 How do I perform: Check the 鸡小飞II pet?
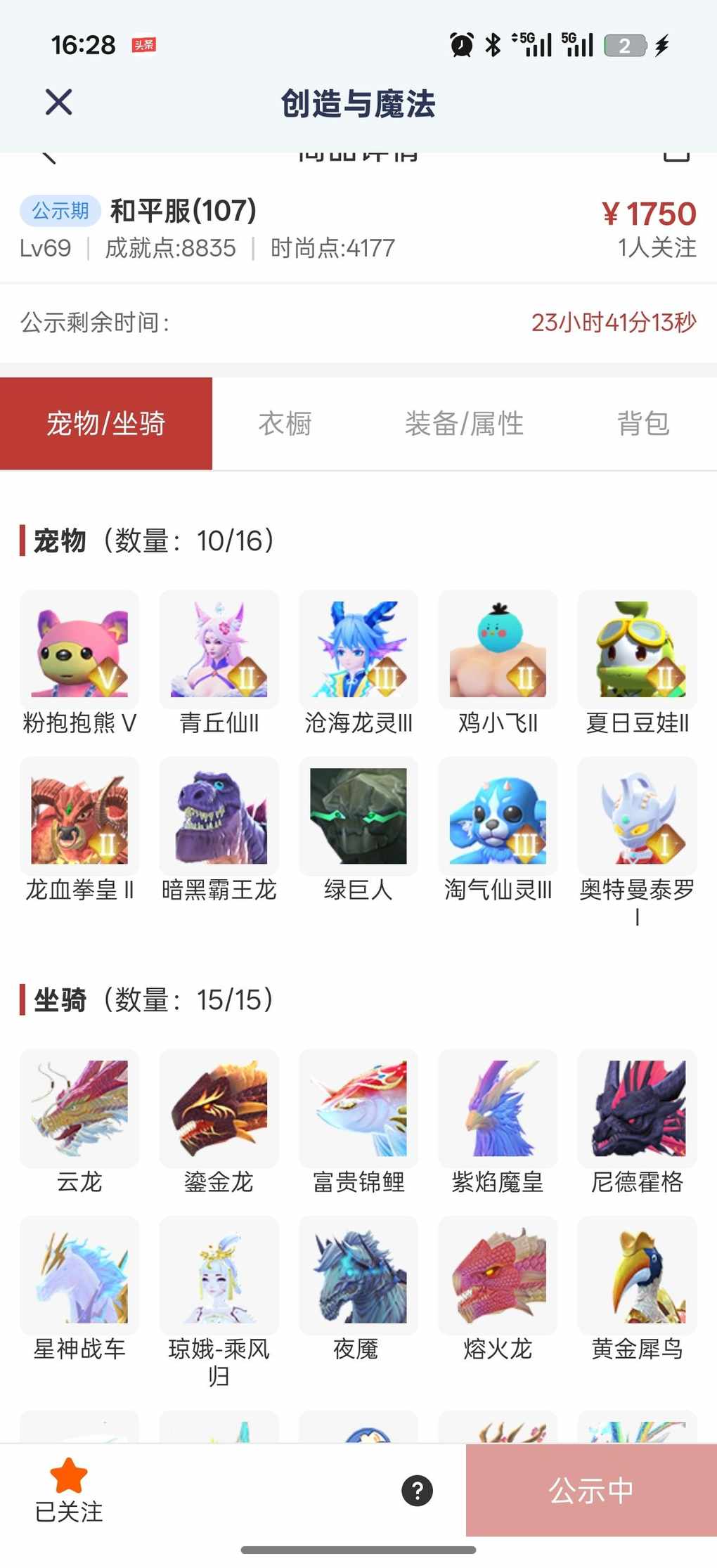498,649
